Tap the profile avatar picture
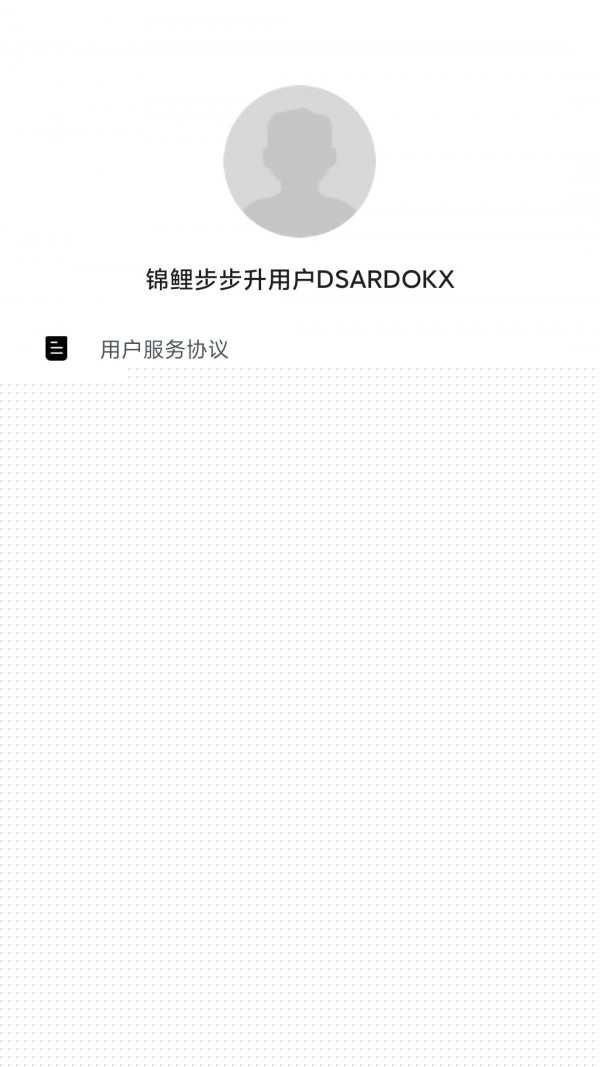 pos(299,161)
